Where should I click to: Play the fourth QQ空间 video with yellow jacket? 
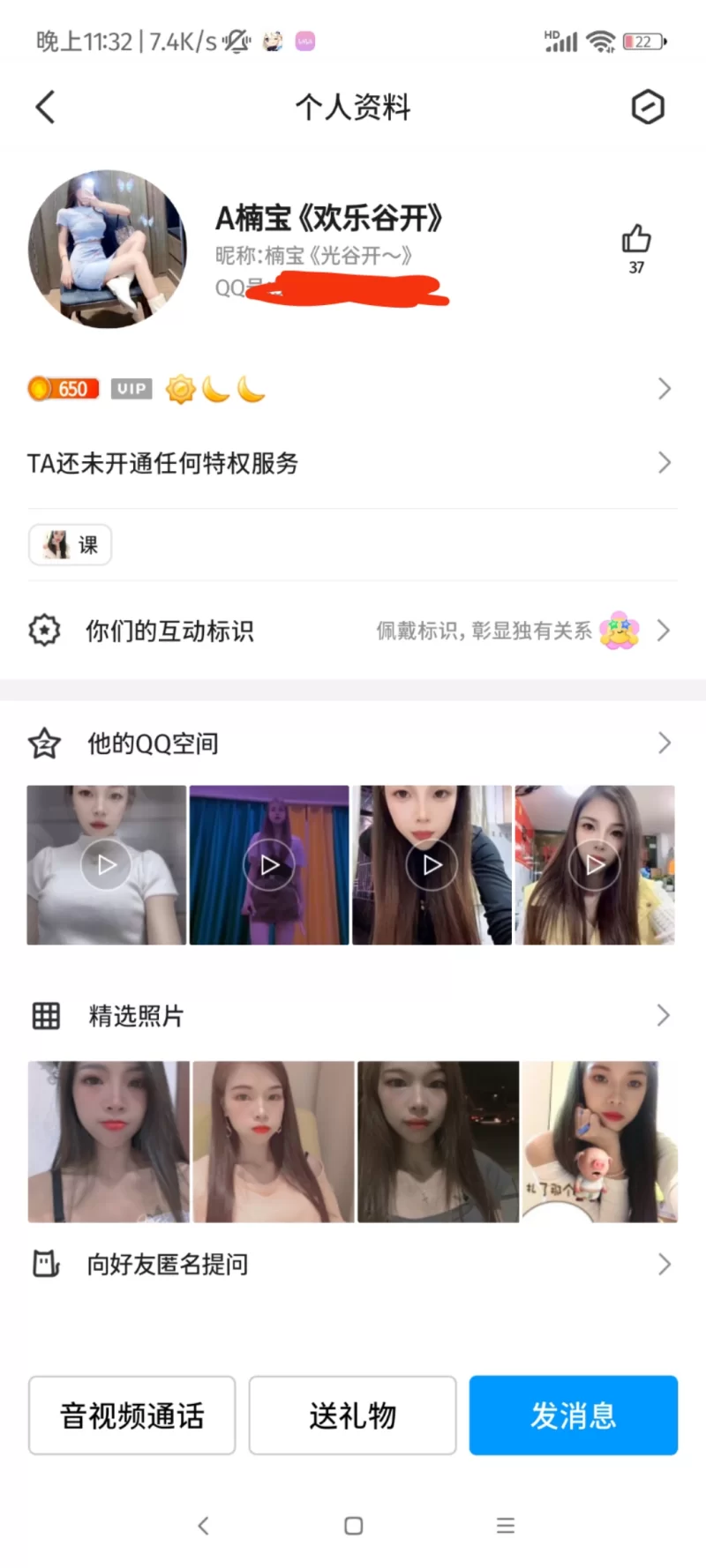coord(595,865)
